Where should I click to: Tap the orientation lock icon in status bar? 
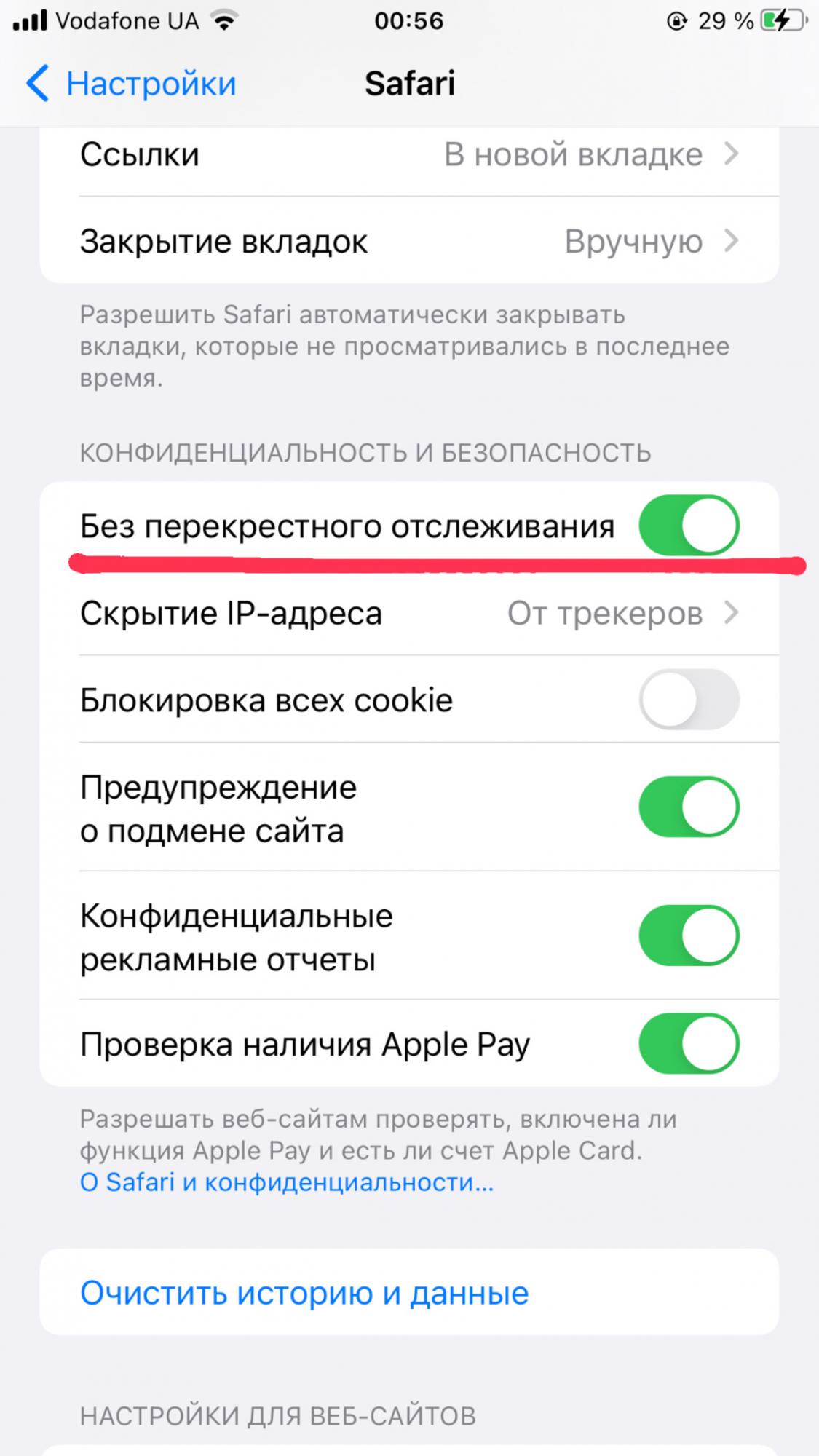click(x=677, y=20)
